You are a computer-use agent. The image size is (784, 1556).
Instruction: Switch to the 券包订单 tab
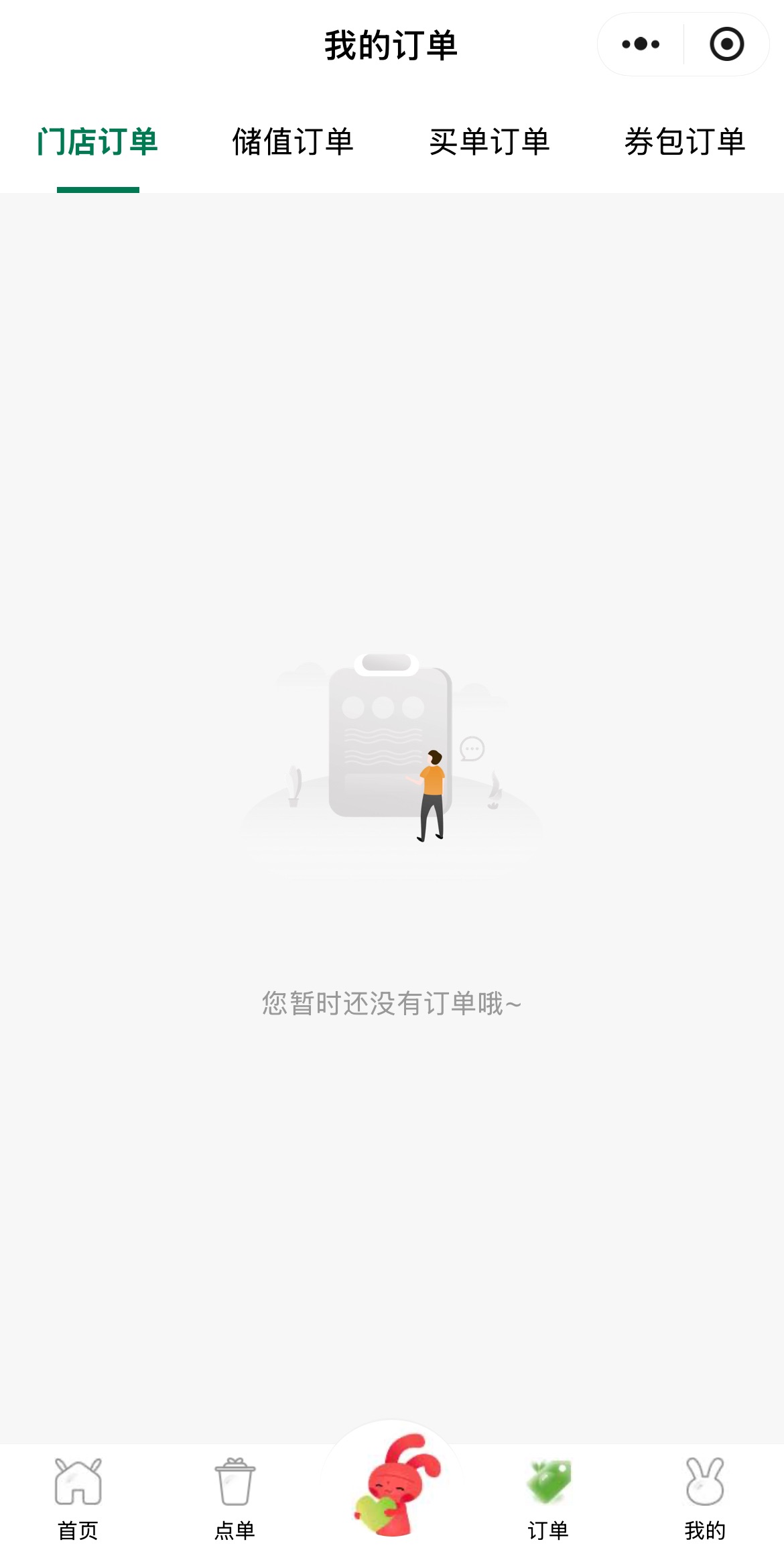[685, 142]
